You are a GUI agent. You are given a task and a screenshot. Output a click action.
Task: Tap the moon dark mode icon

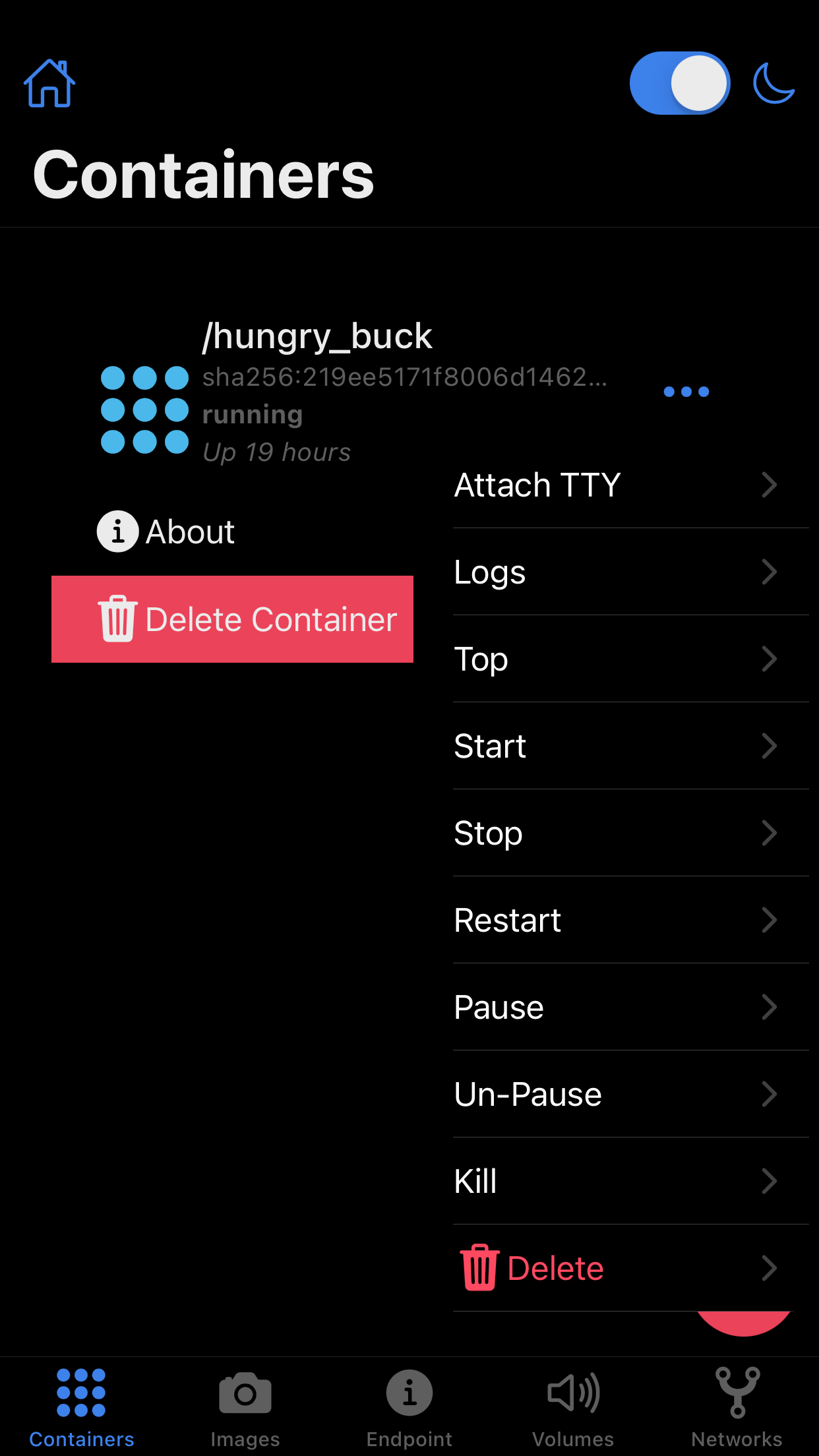tap(772, 83)
